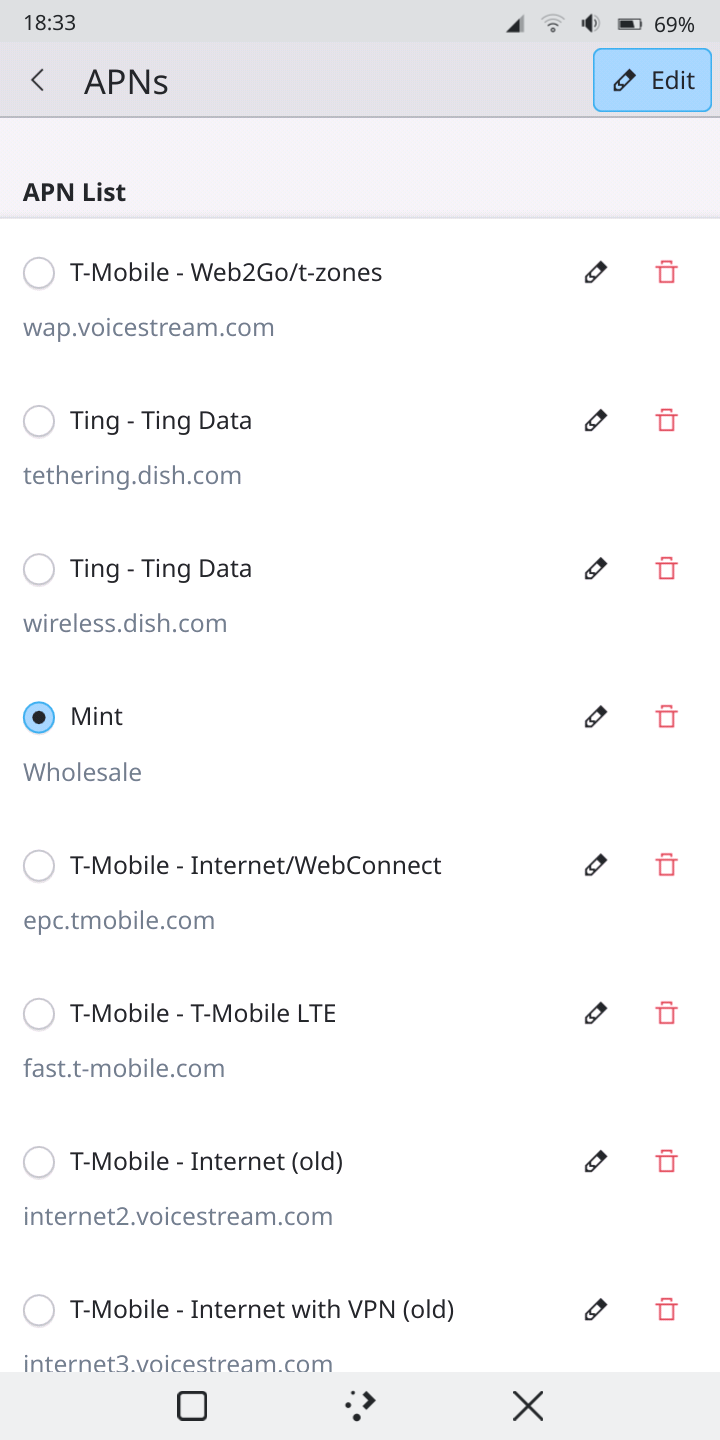Tap the Edit button in the header
This screenshot has width=720, height=1440.
tap(652, 81)
